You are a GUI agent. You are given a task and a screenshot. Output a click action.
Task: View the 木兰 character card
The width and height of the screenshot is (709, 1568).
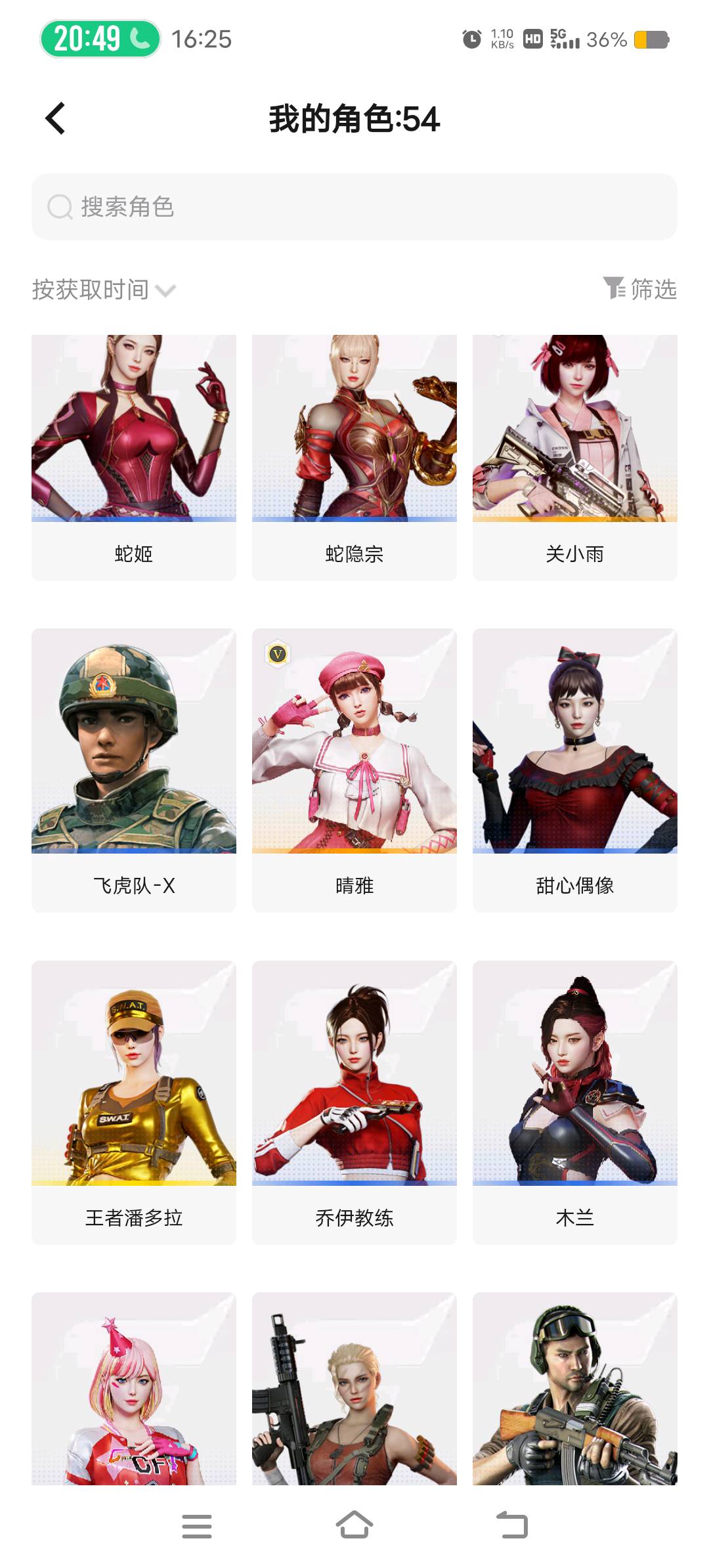575,1102
